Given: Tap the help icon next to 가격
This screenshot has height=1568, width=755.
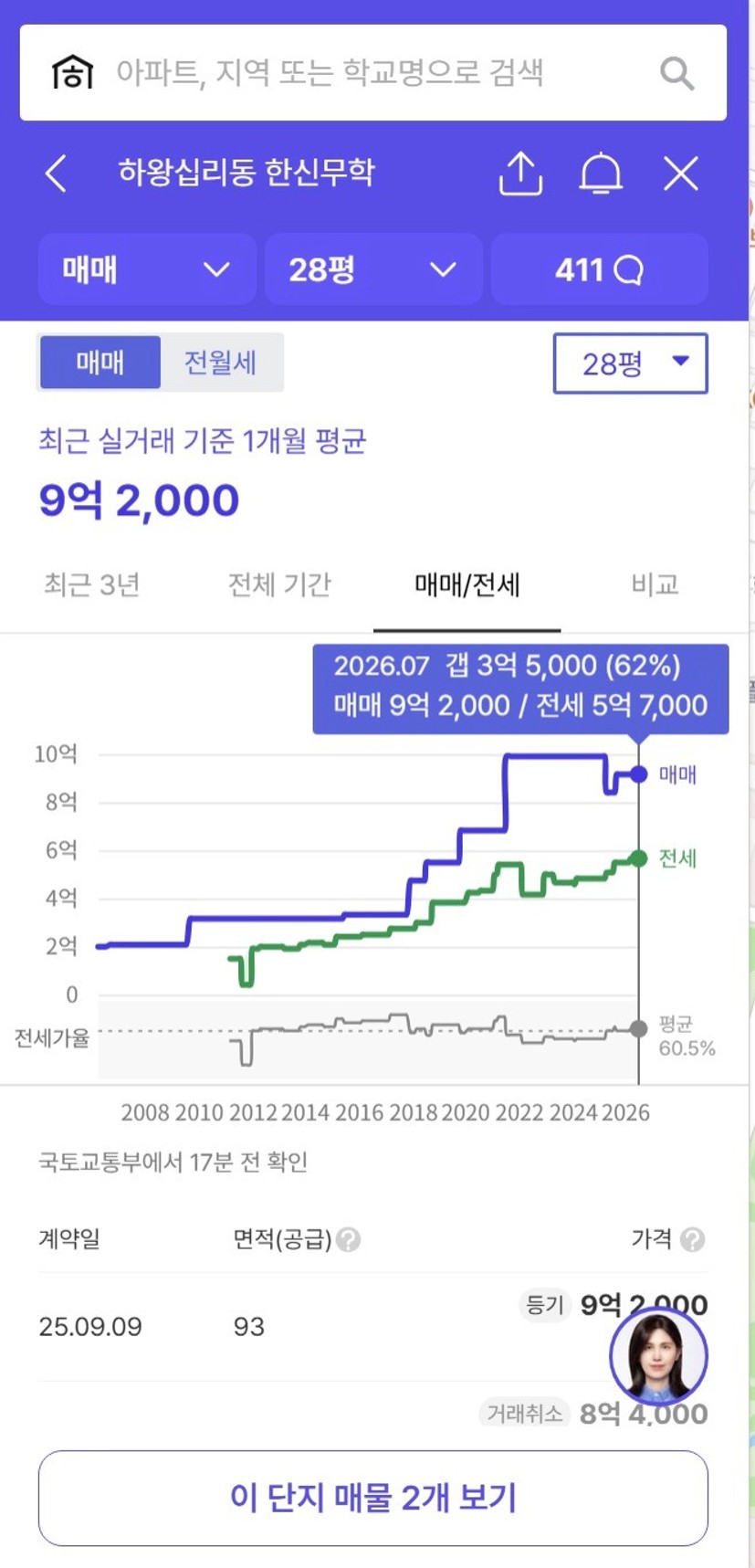Looking at the screenshot, I should tap(693, 1239).
